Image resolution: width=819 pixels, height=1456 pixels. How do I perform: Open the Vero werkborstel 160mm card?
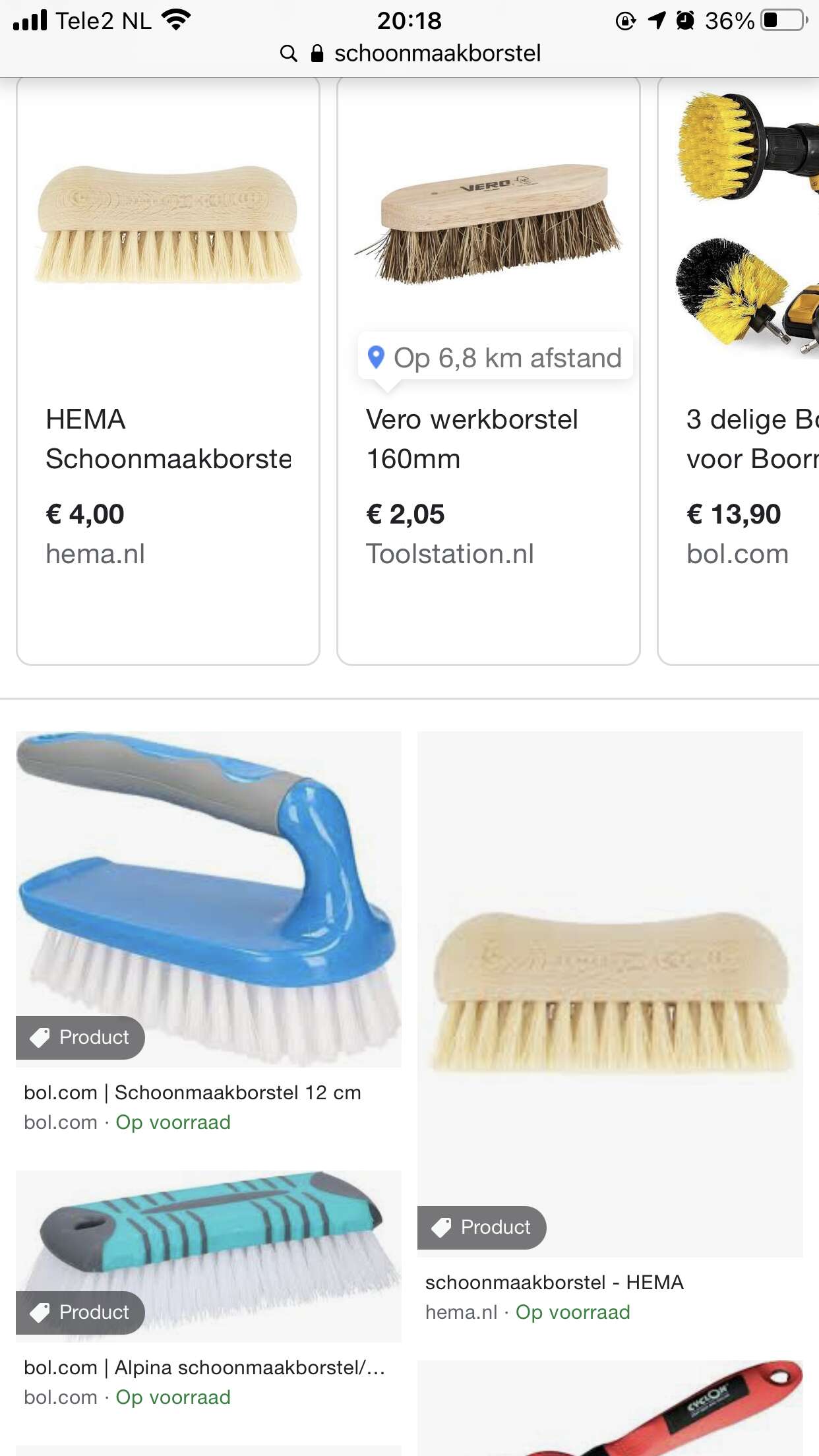click(x=489, y=371)
